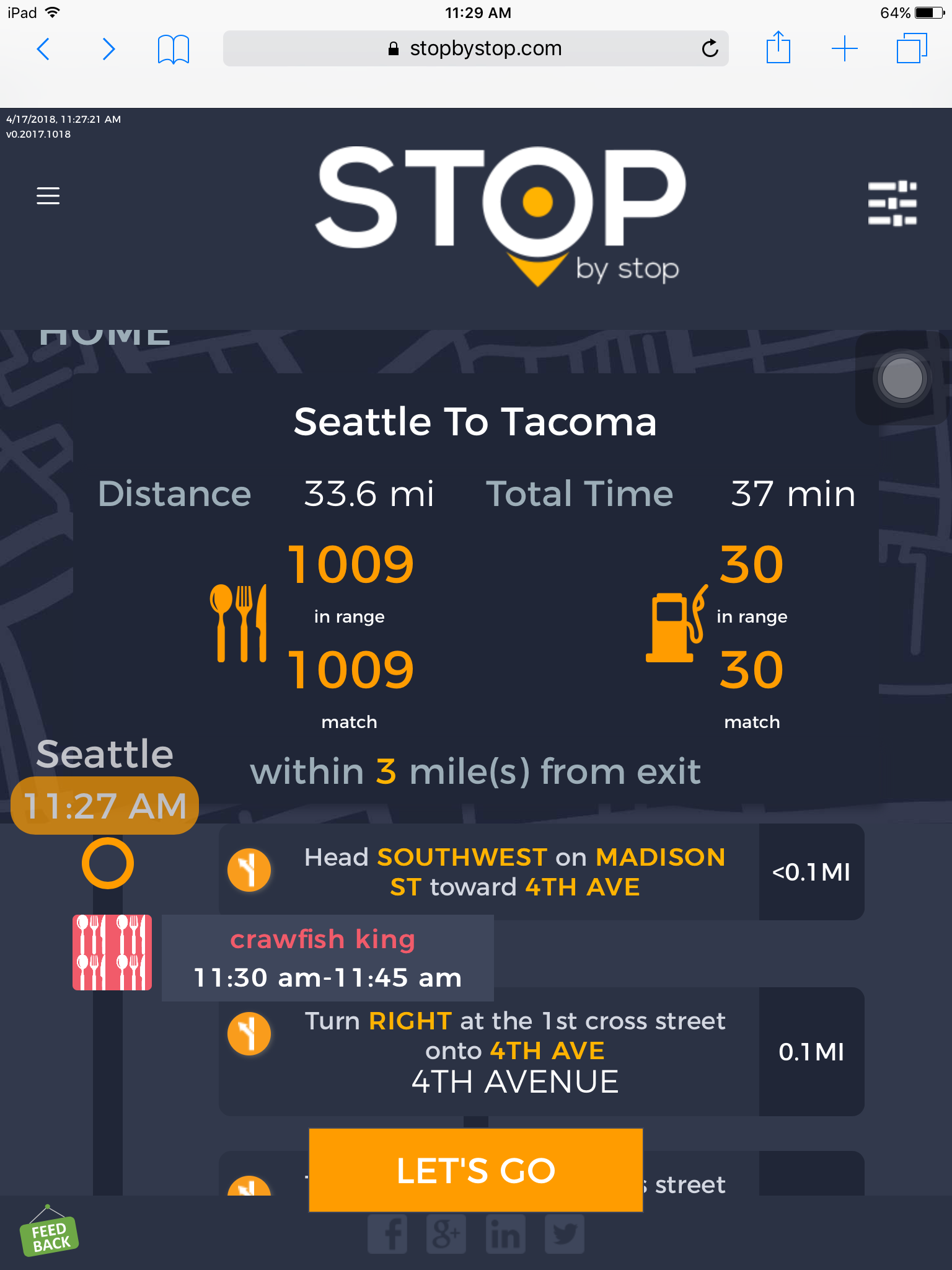Tap the restaurants fork and spoon icon

pyautogui.click(x=239, y=623)
